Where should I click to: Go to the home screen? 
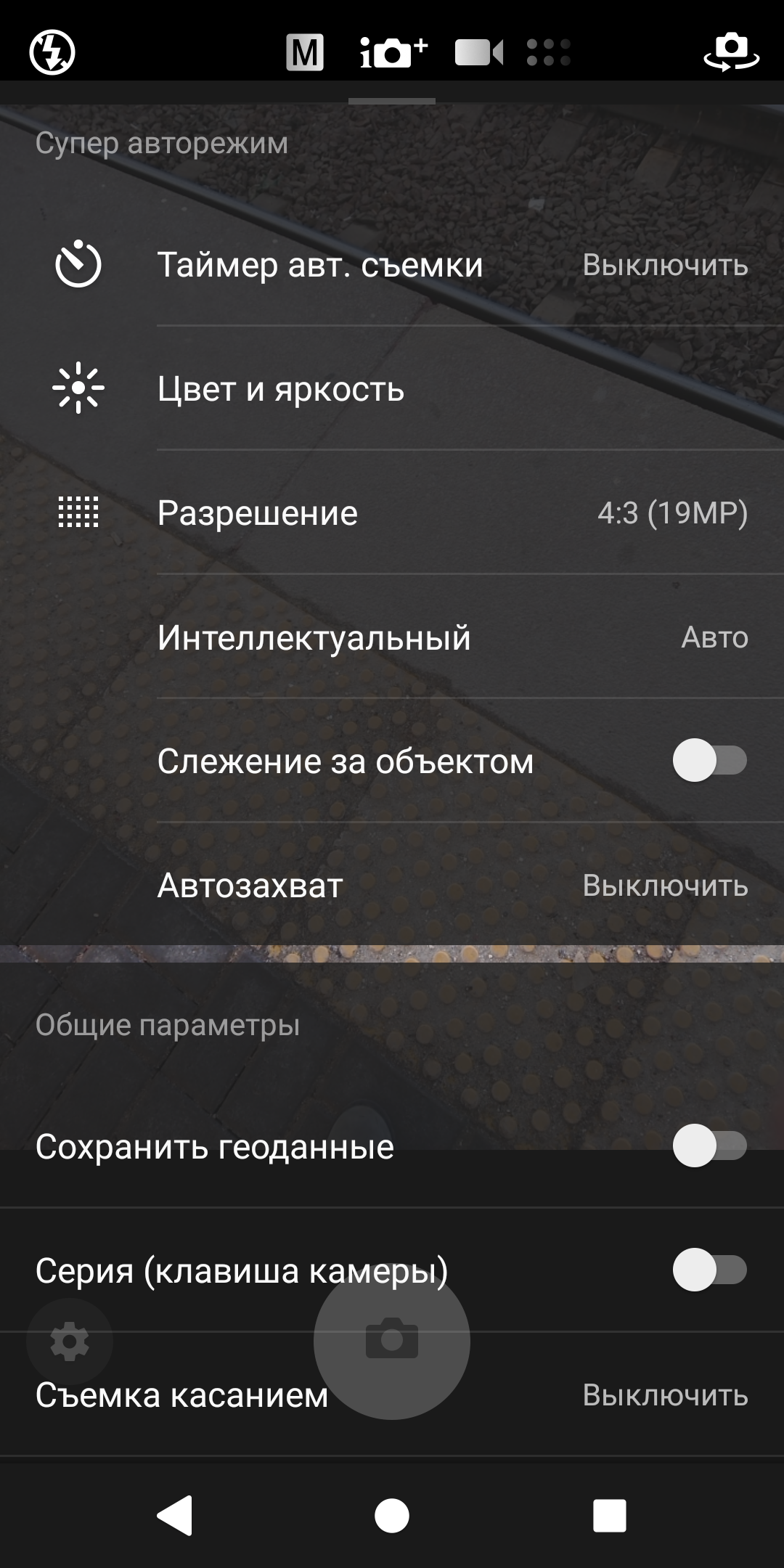392,1516
